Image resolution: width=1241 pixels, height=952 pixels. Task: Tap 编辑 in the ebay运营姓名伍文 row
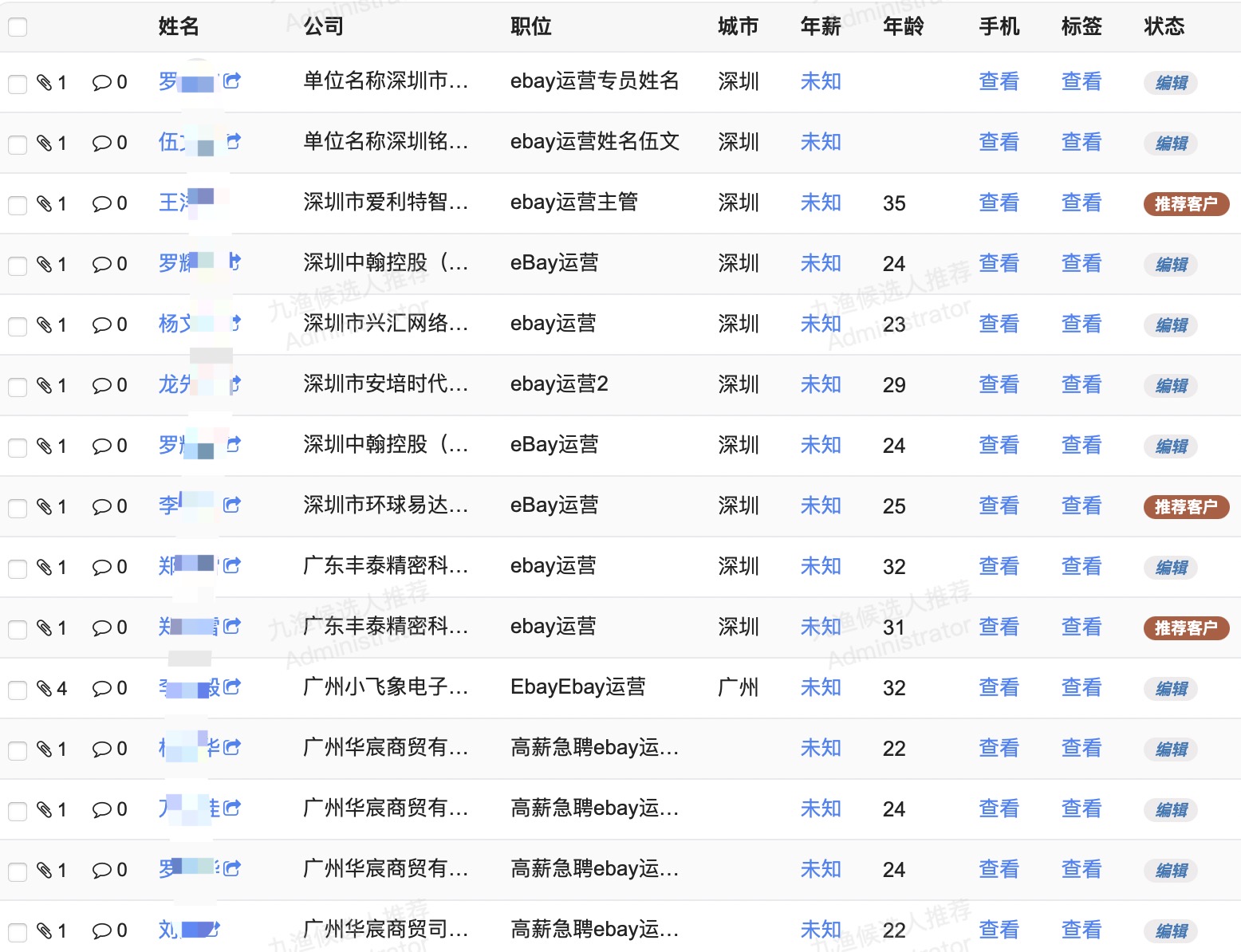point(1171,144)
